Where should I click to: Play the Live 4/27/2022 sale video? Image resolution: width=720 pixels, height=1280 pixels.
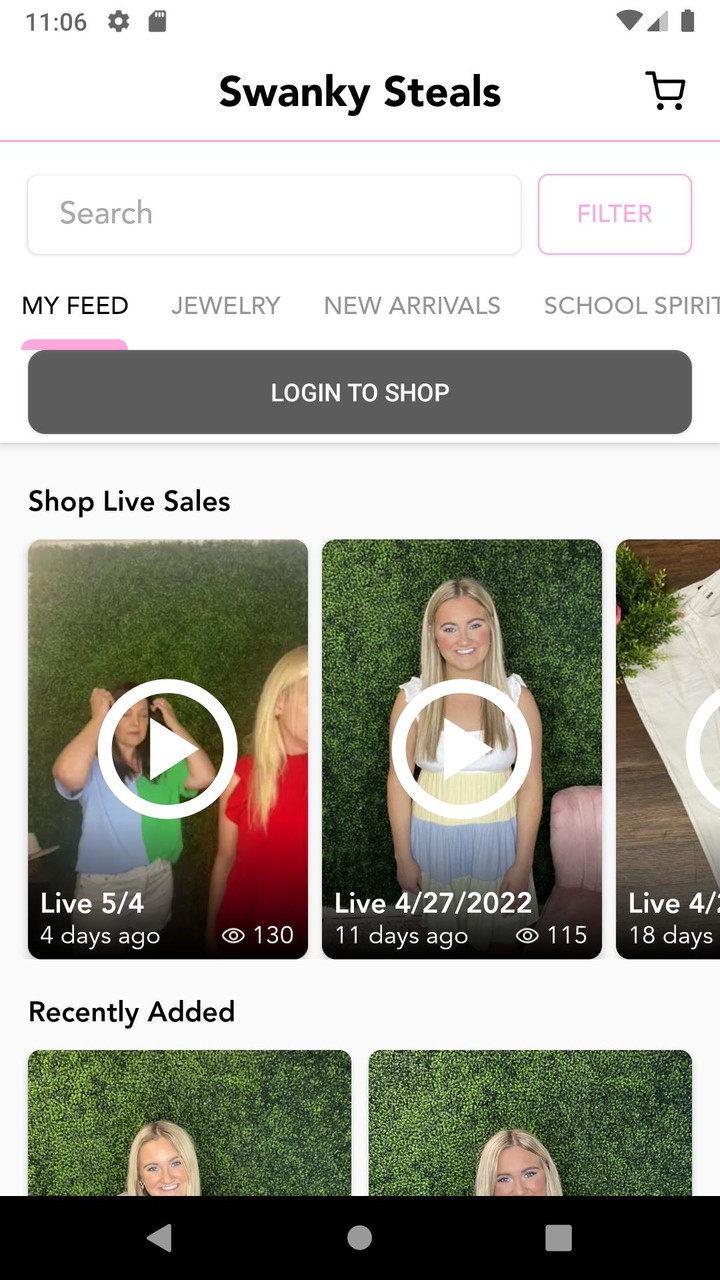pos(461,749)
